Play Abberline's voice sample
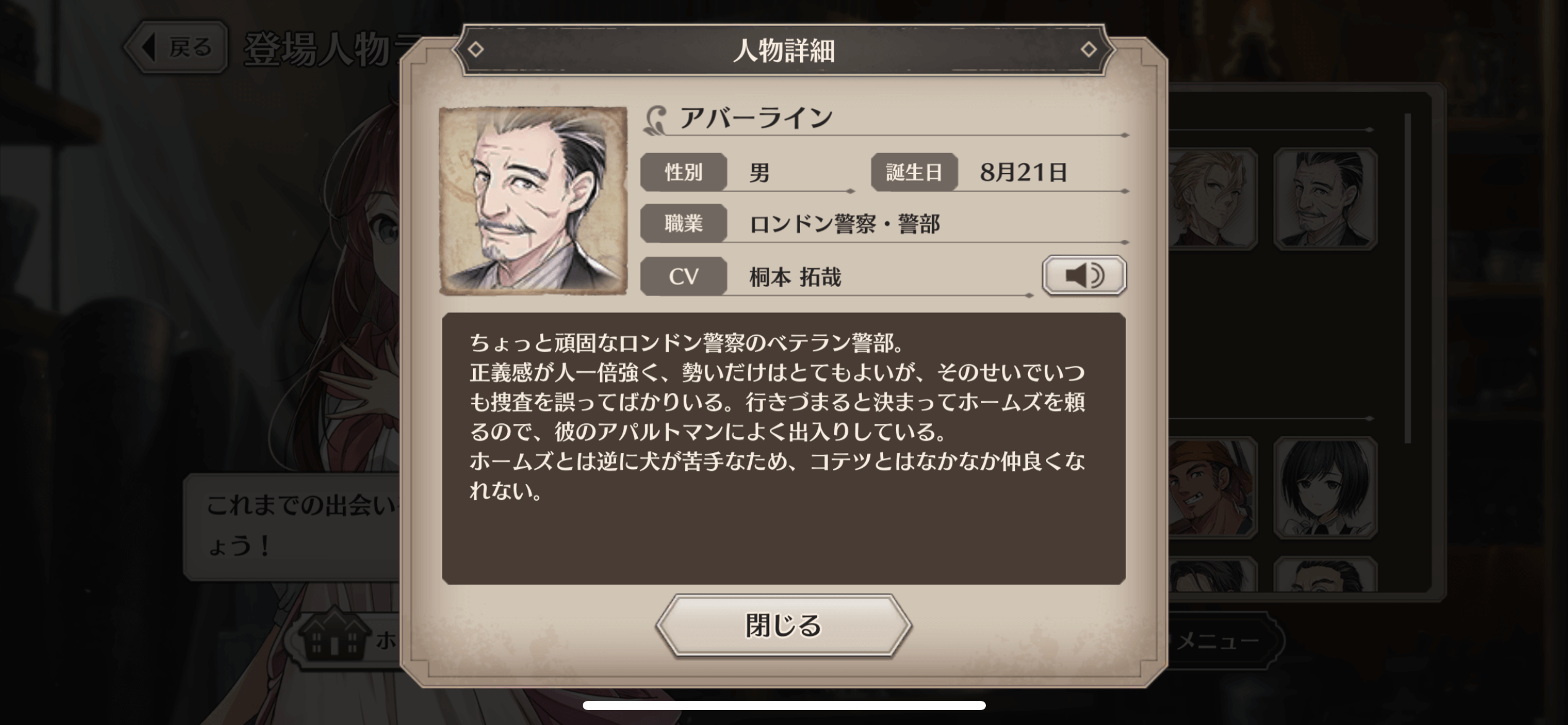Viewport: 1568px width, 725px height. [x=1084, y=276]
